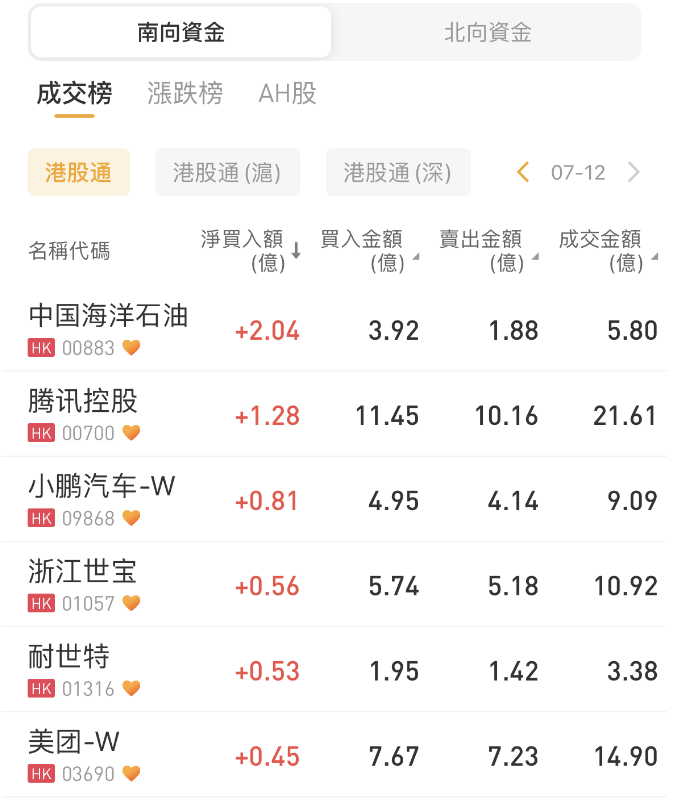The image size is (675, 800).
Task: View 耐世特 stock row
Action: (x=70, y=669)
